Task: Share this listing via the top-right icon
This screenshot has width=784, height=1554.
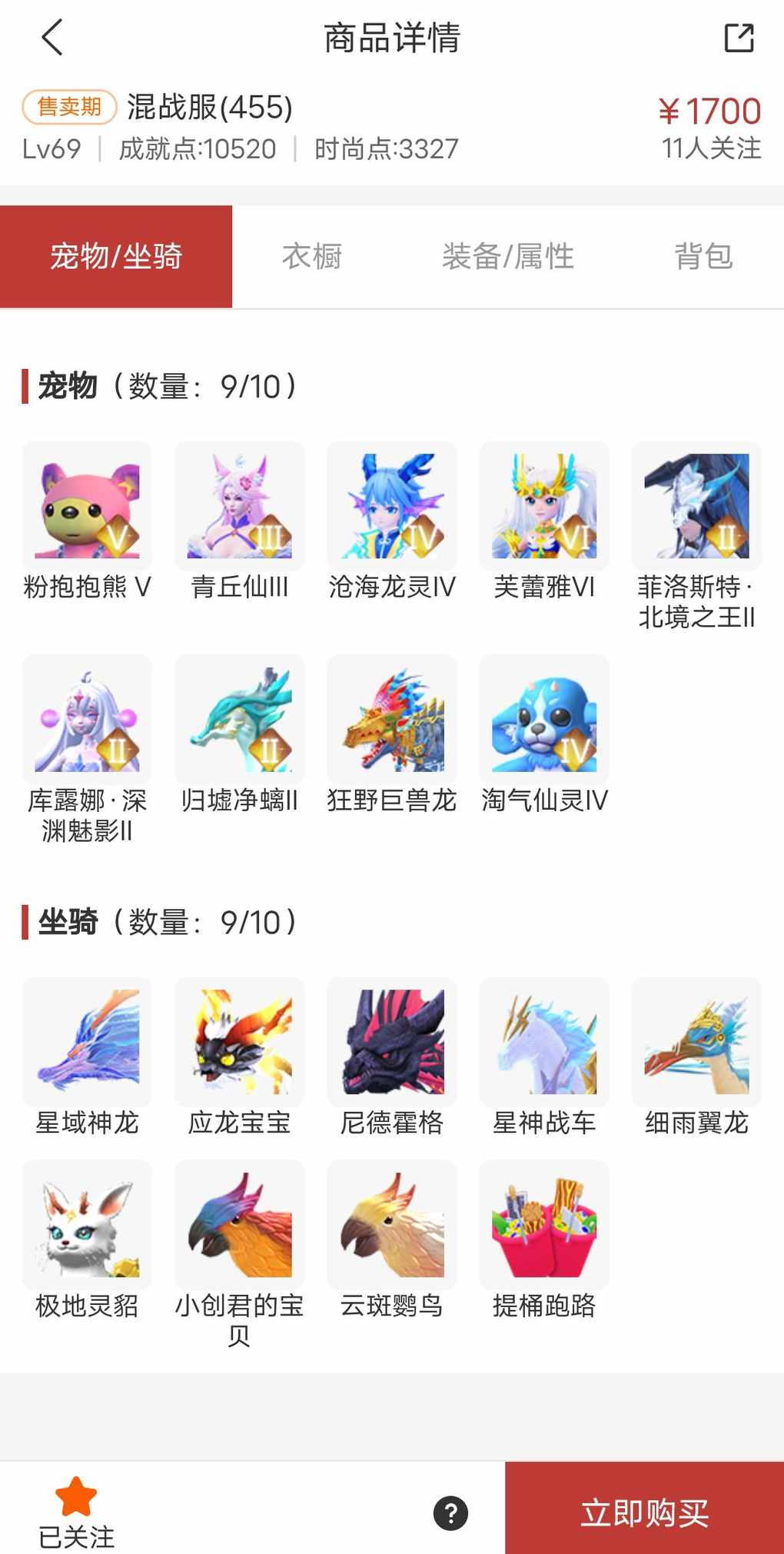Action: 739,38
